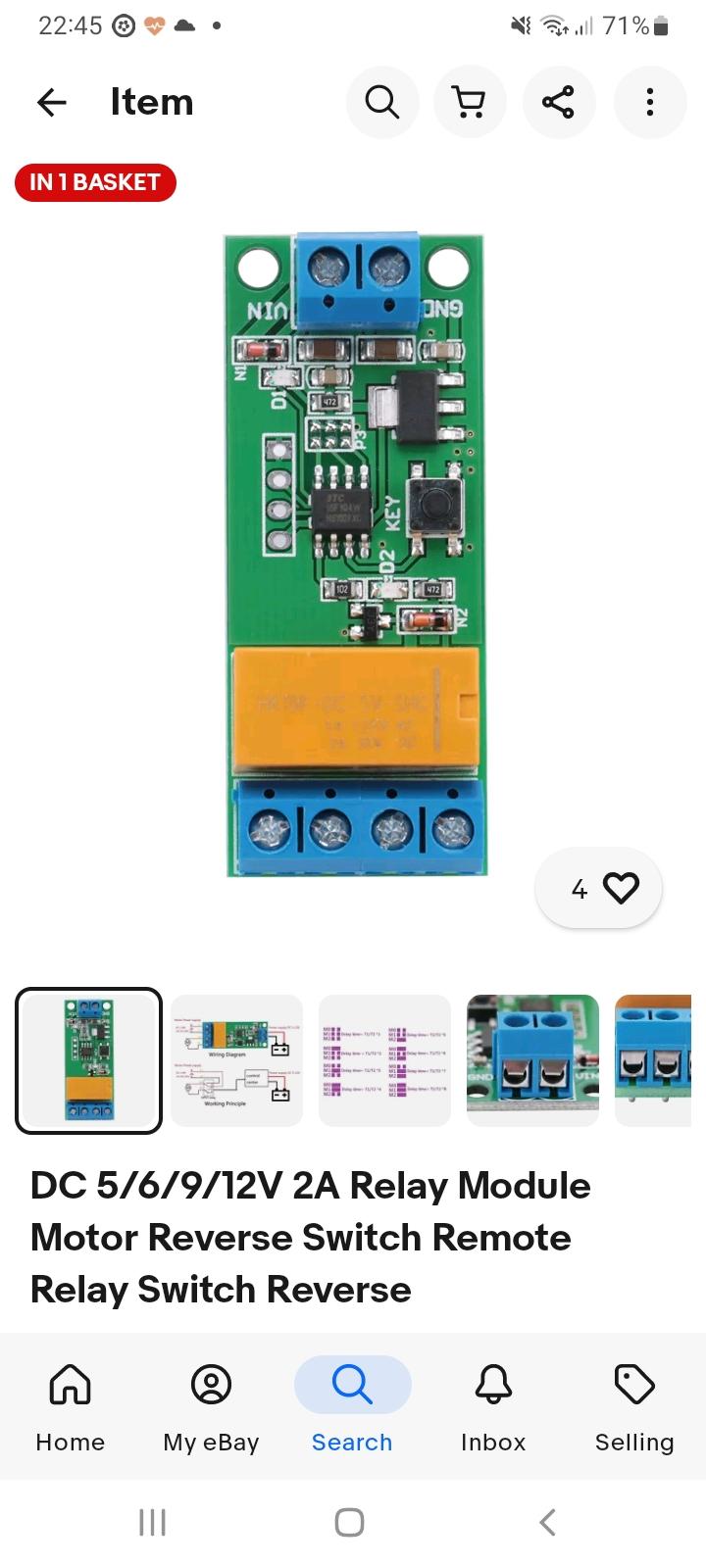View the blue terminal close-up thumbnail
706x1568 pixels.
click(x=532, y=1060)
